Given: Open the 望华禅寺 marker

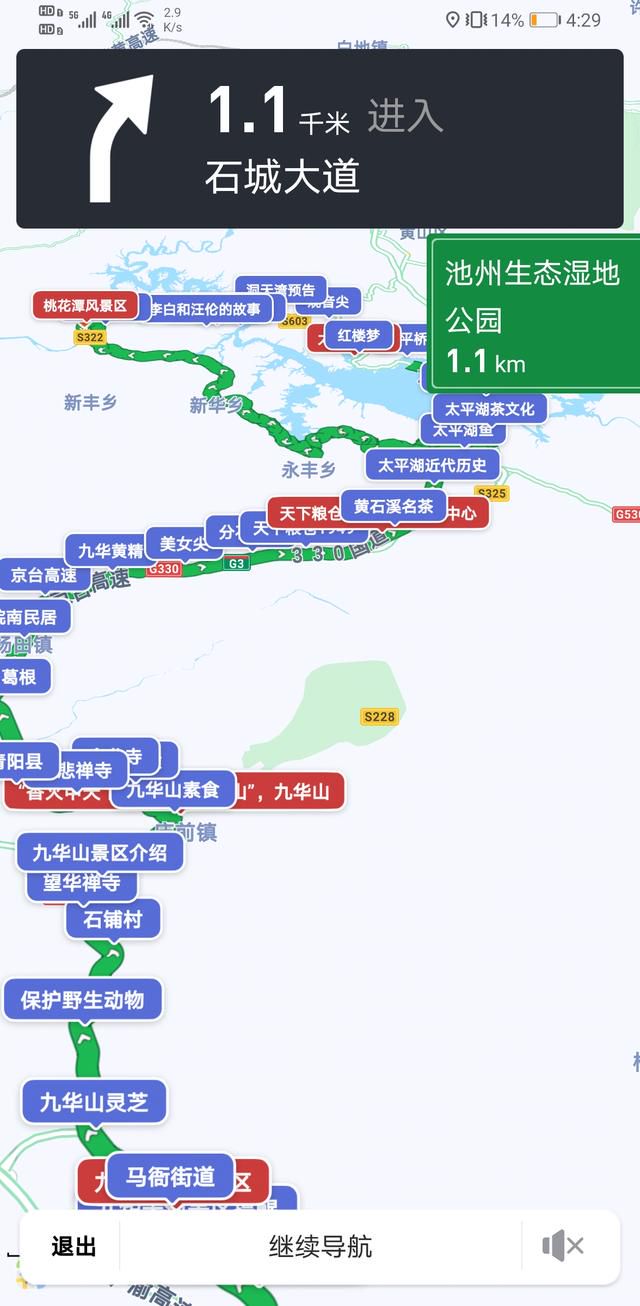Looking at the screenshot, I should tap(80, 883).
